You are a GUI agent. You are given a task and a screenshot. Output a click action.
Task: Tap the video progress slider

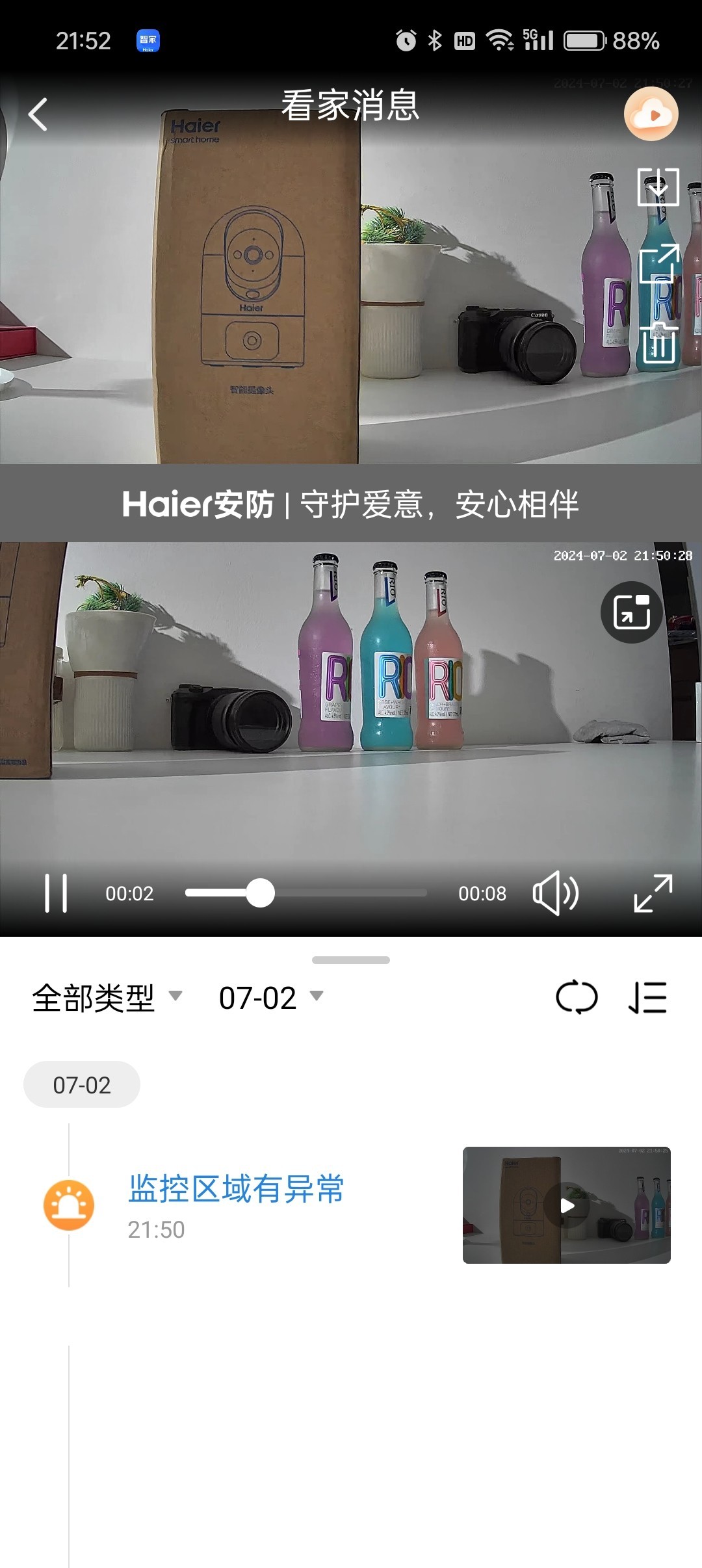click(260, 893)
